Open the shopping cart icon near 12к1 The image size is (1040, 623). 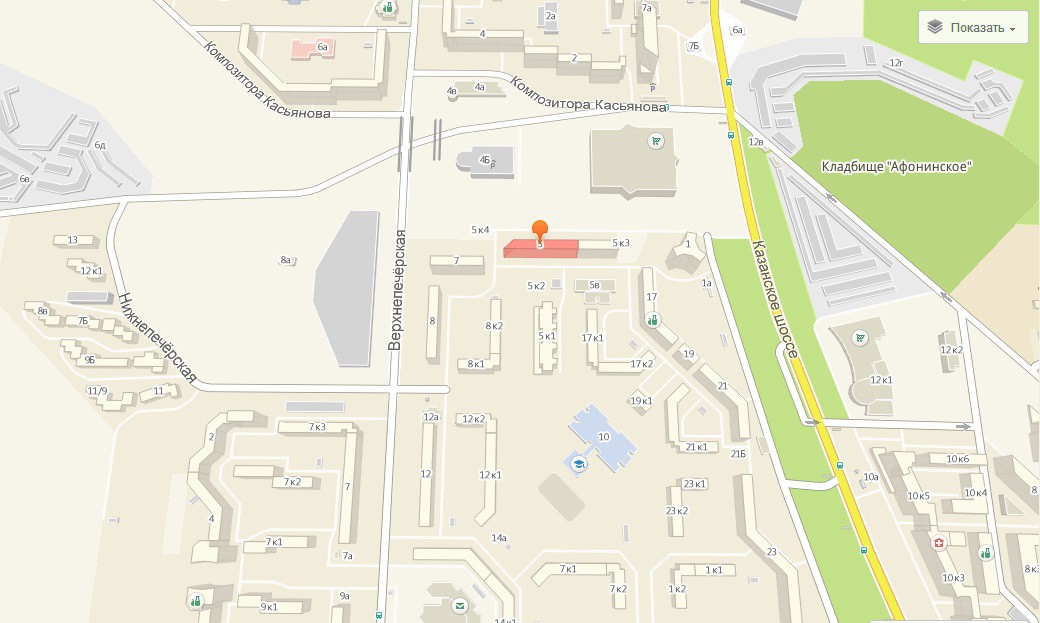[860, 339]
